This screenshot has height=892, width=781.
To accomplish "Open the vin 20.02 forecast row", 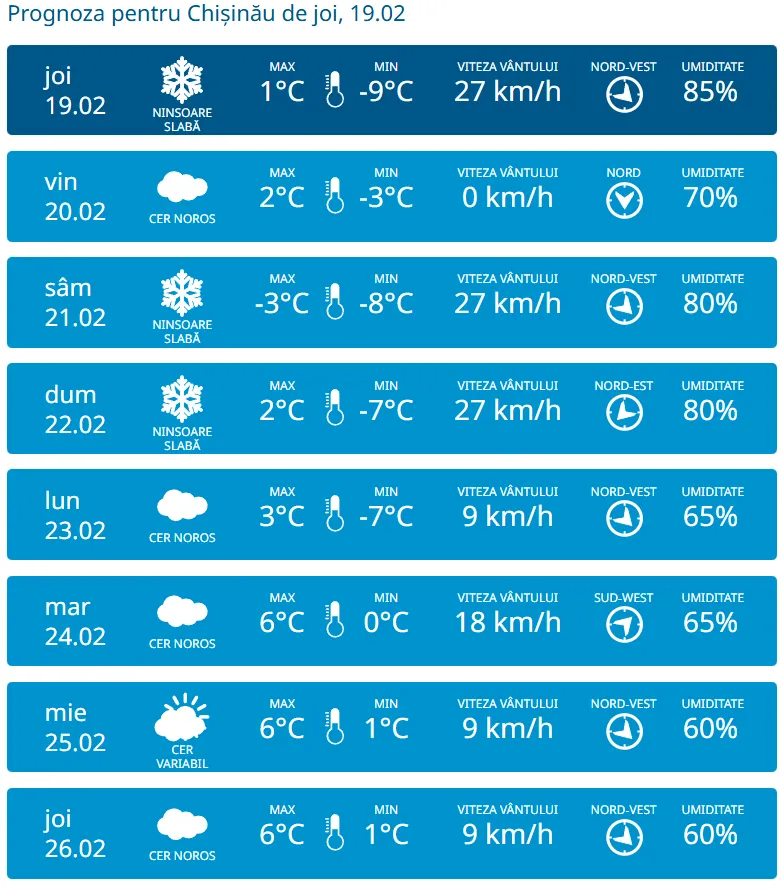I will pos(76,197).
